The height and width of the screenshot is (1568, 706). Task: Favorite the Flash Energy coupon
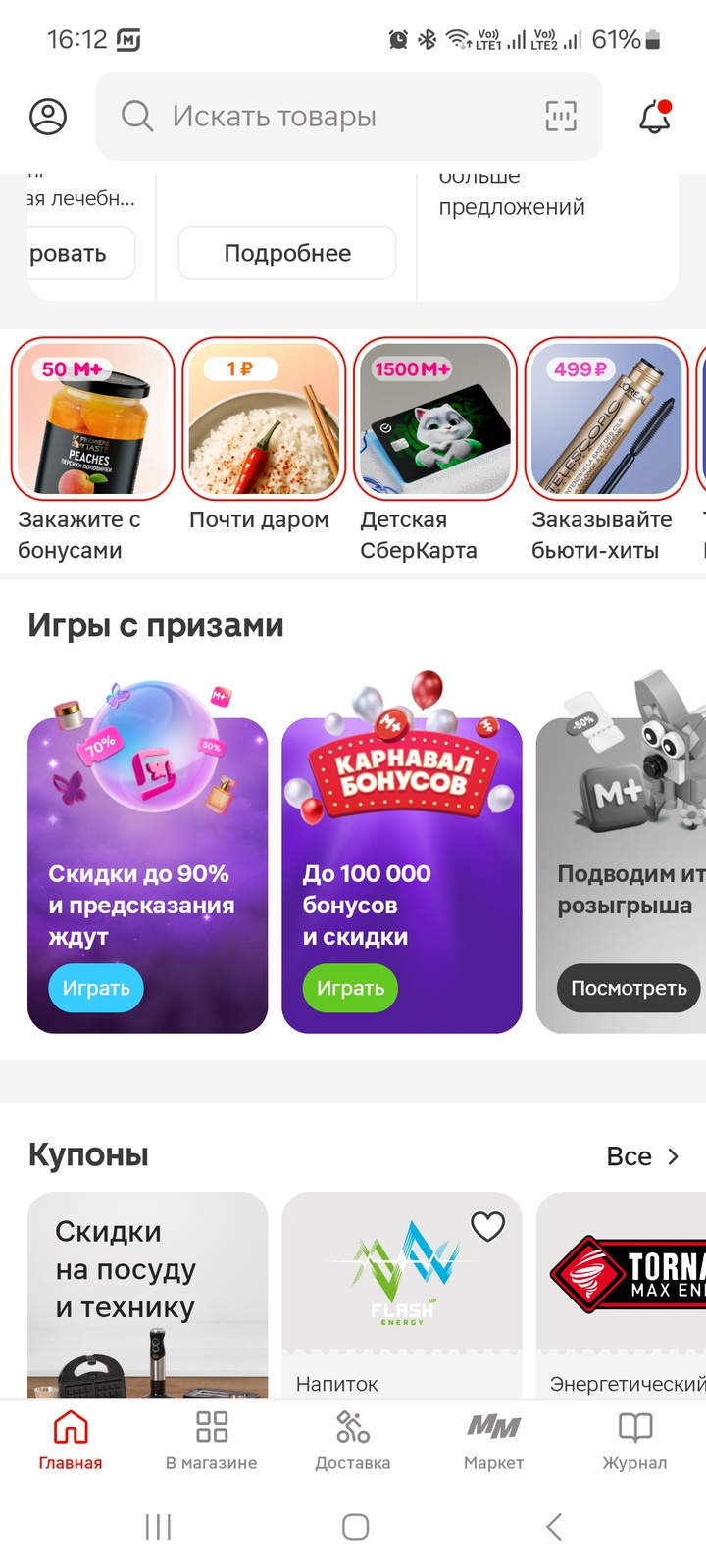pyautogui.click(x=487, y=1226)
